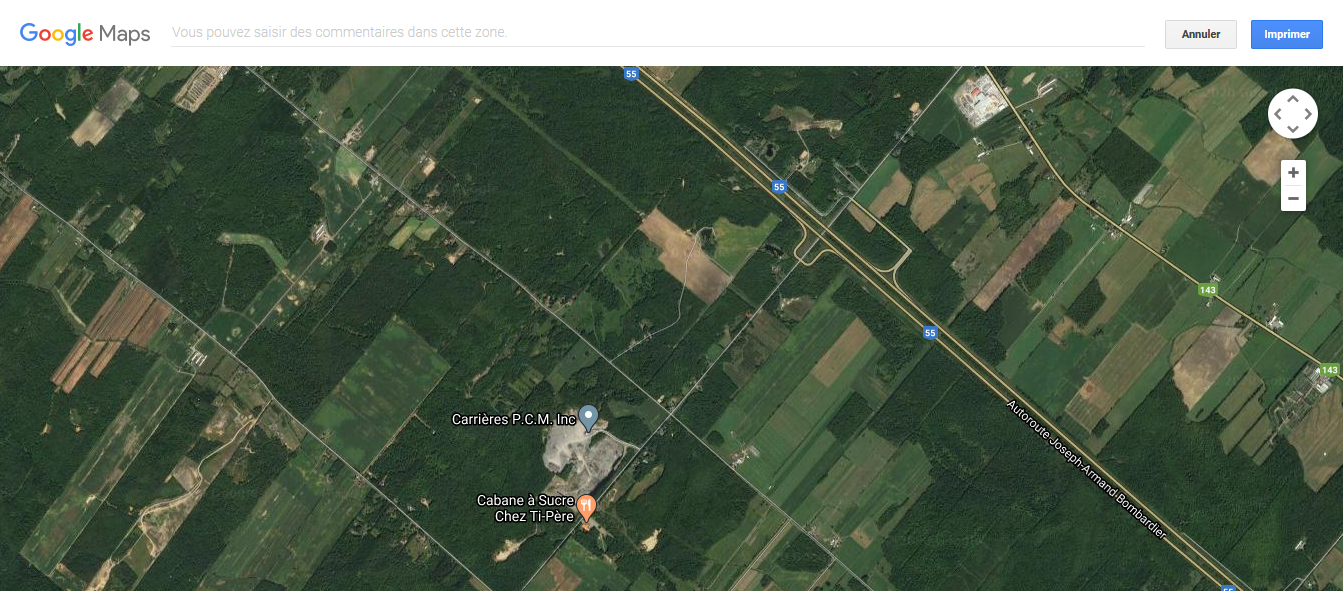1343x591 pixels.
Task: Pan the map up with the arrow
Action: point(1293,98)
